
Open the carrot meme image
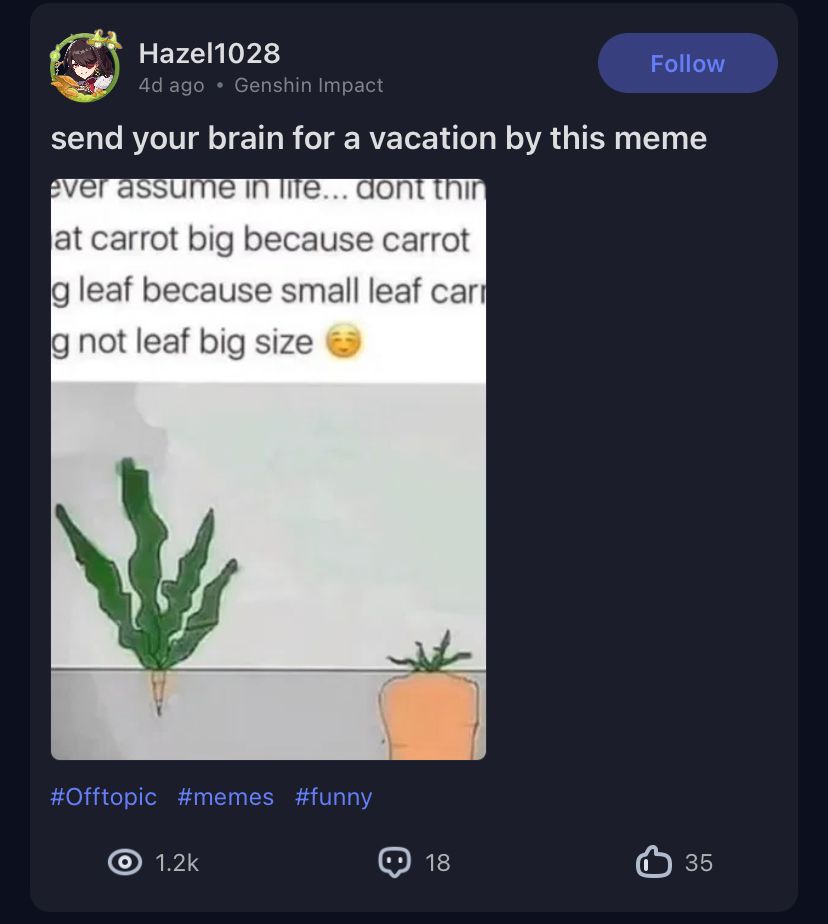[268, 470]
